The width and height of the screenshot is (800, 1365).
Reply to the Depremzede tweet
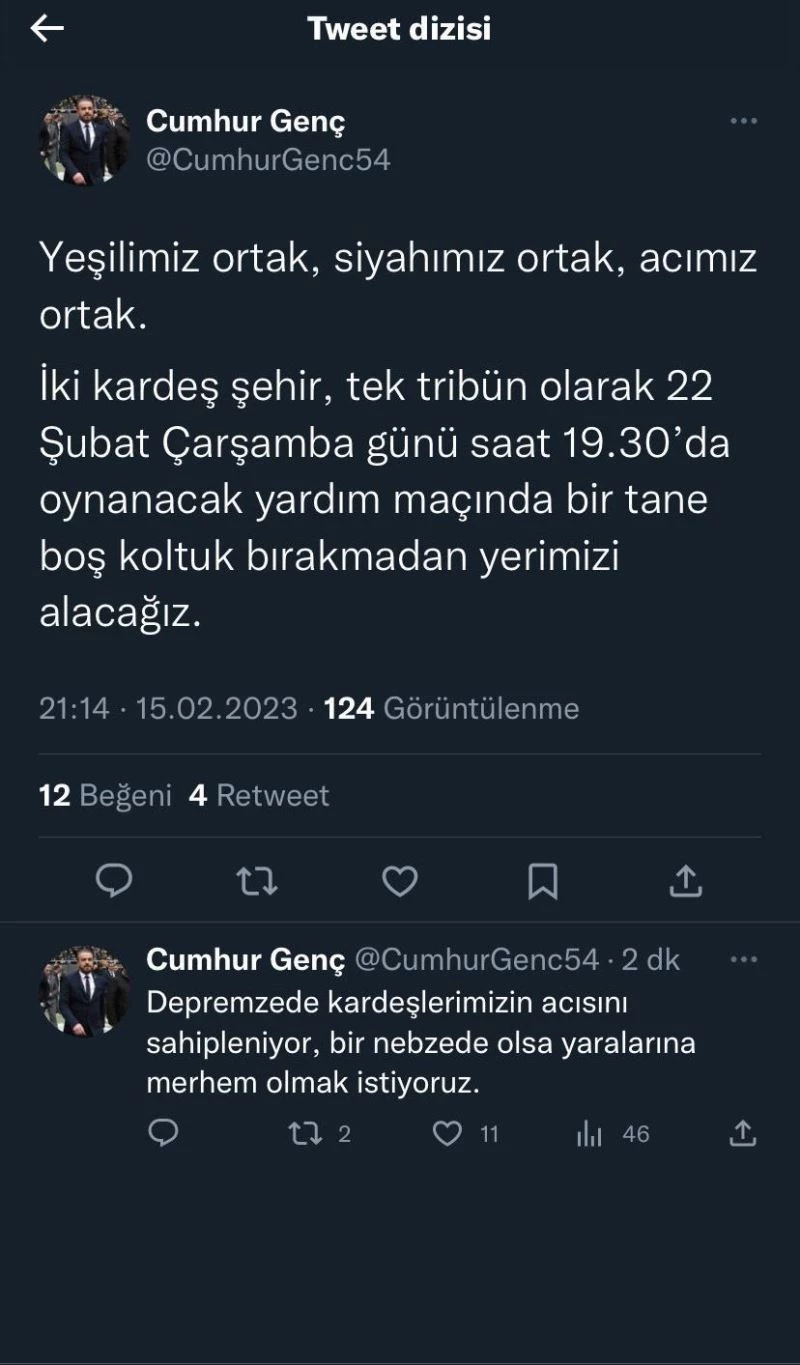pyautogui.click(x=163, y=1132)
